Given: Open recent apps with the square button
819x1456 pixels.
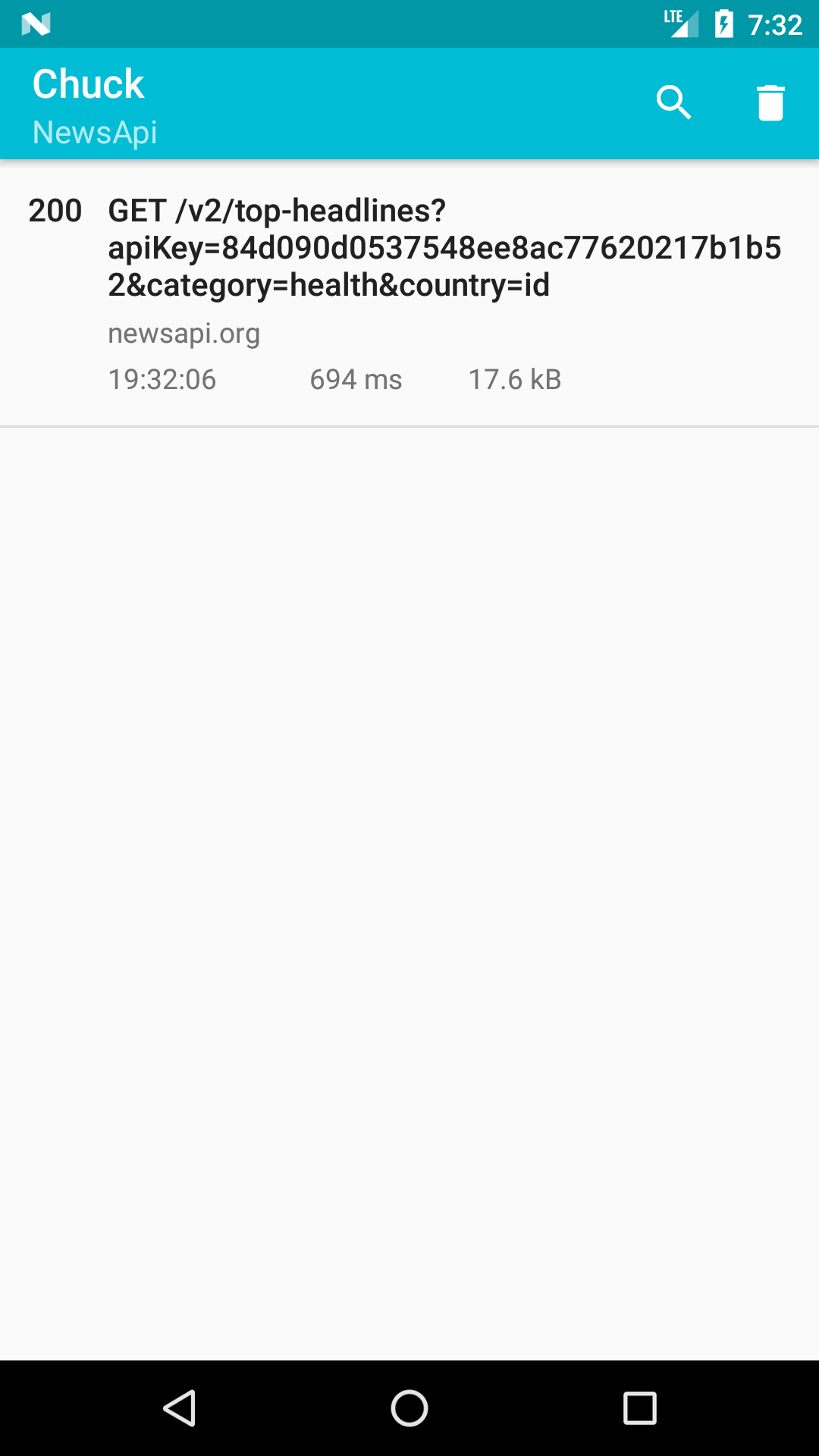Looking at the screenshot, I should coord(639,1408).
